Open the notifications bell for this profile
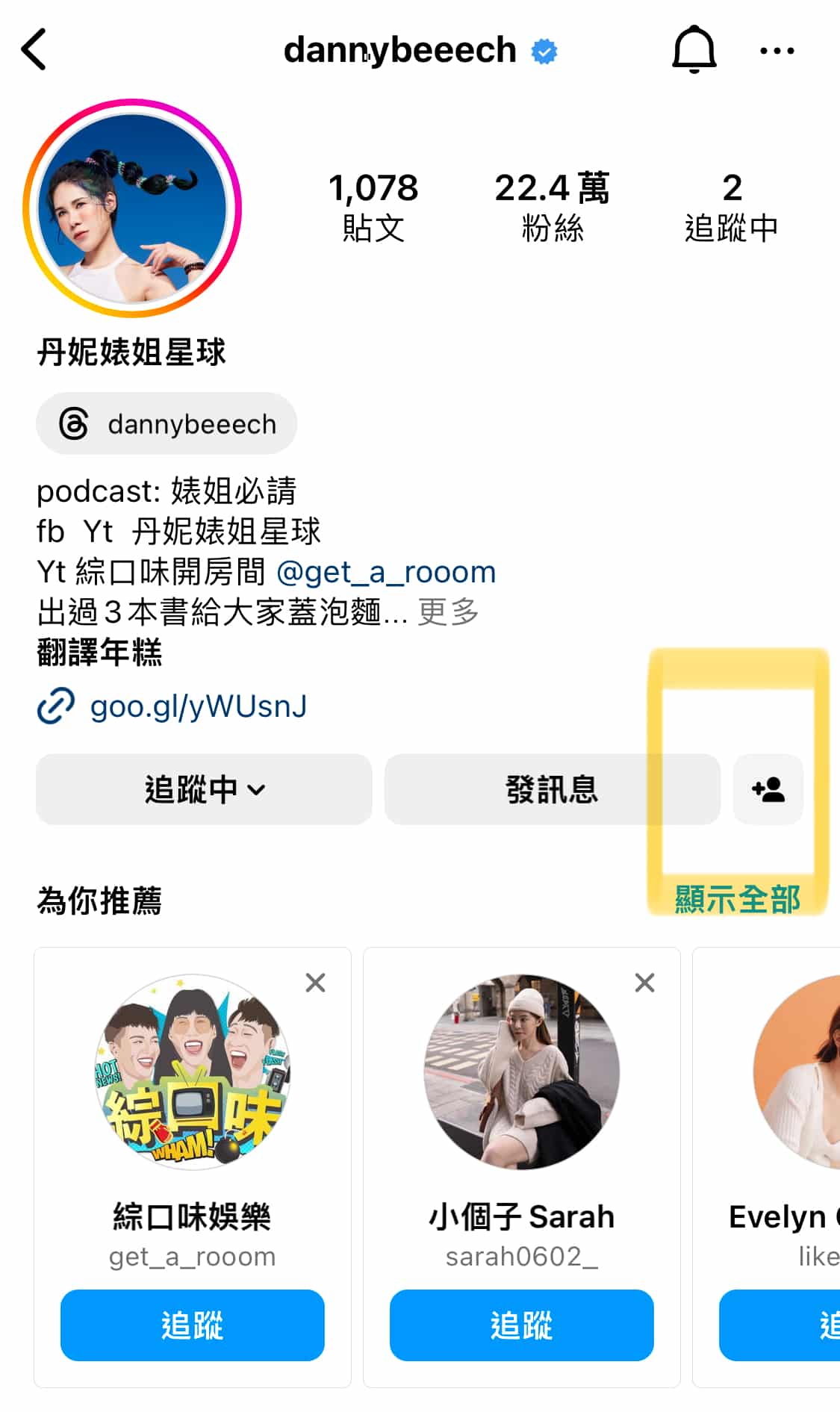Viewport: 840px width, 1412px height. pos(694,50)
